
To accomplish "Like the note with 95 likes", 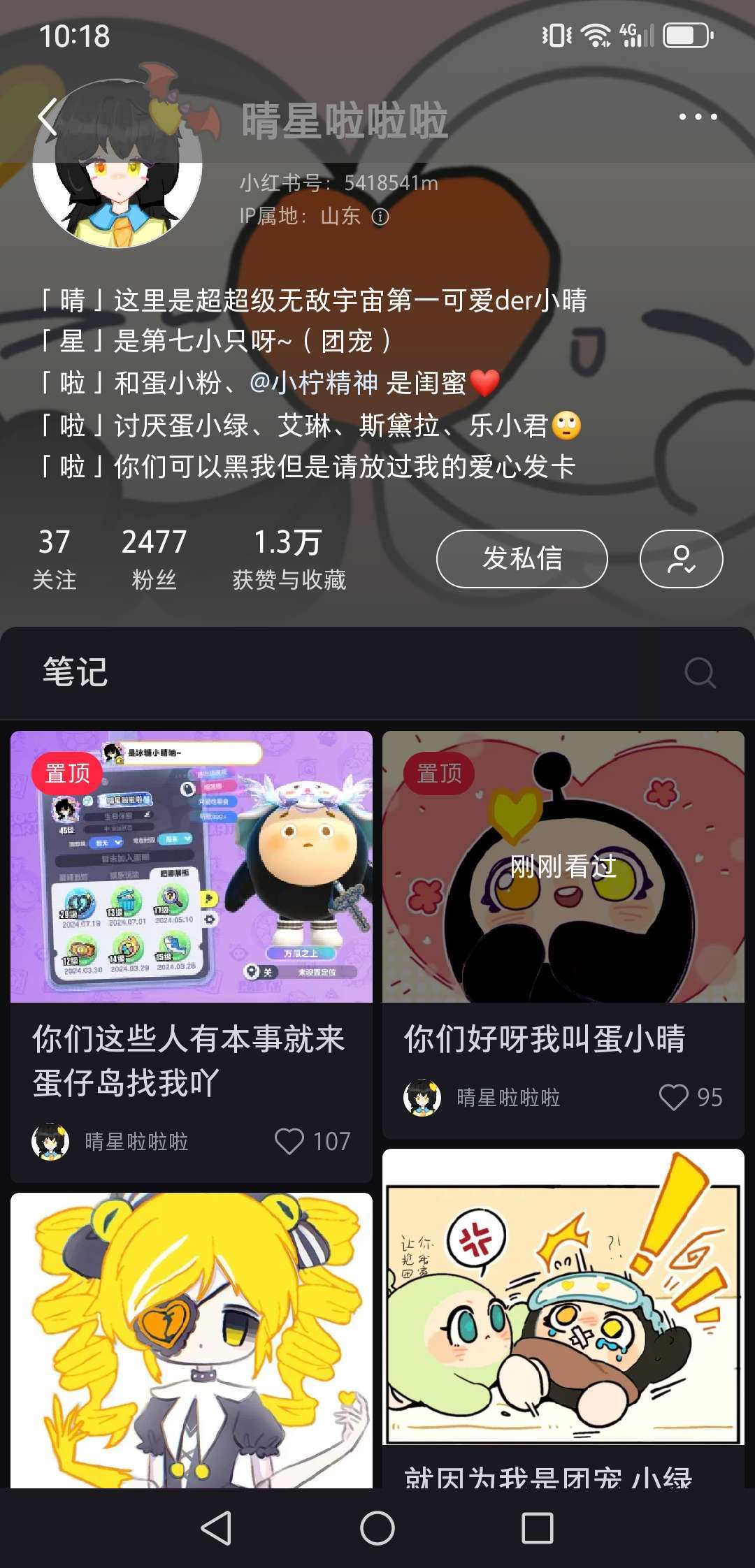I will coord(674,1097).
